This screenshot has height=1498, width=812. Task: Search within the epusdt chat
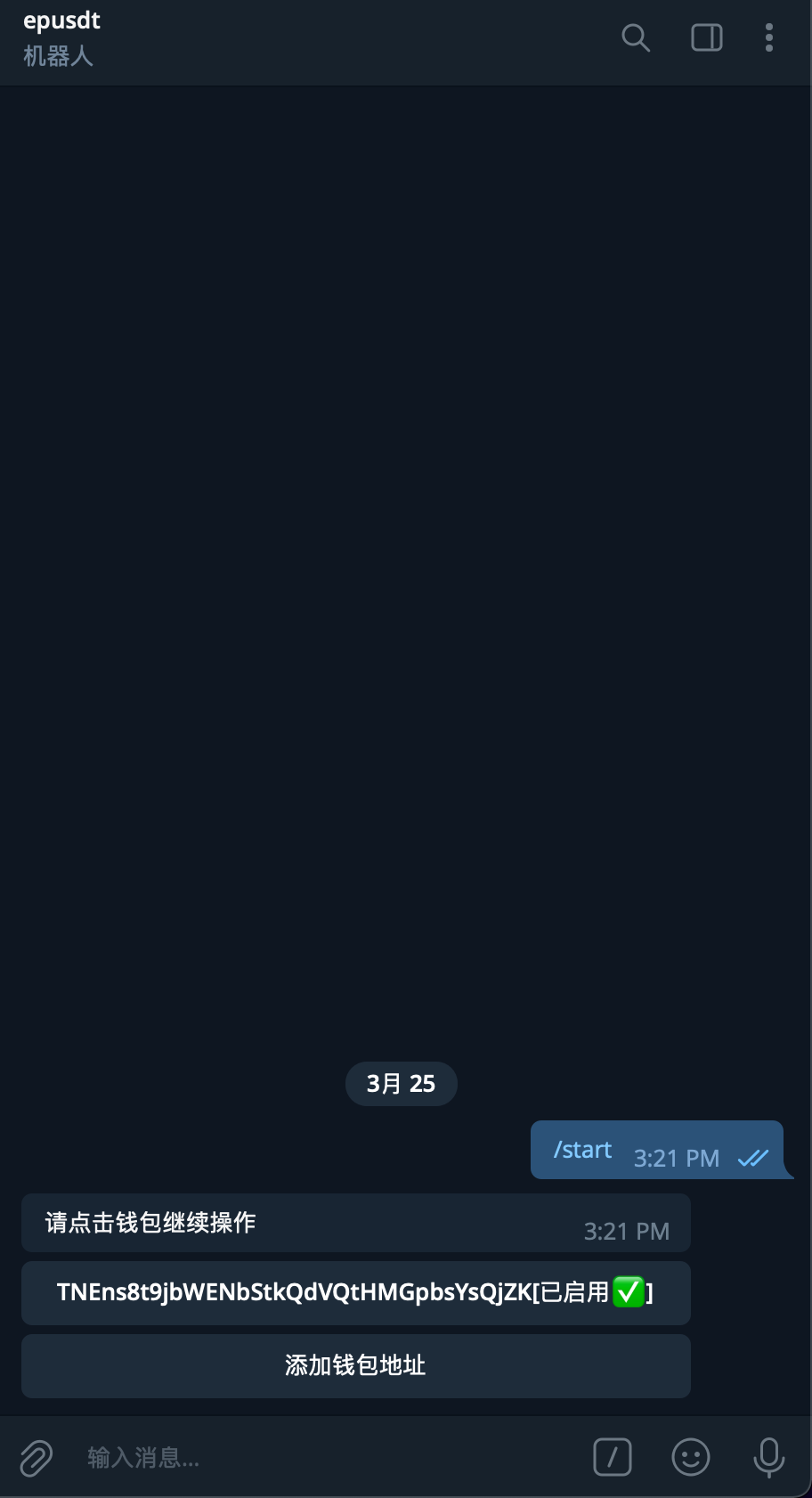[635, 38]
